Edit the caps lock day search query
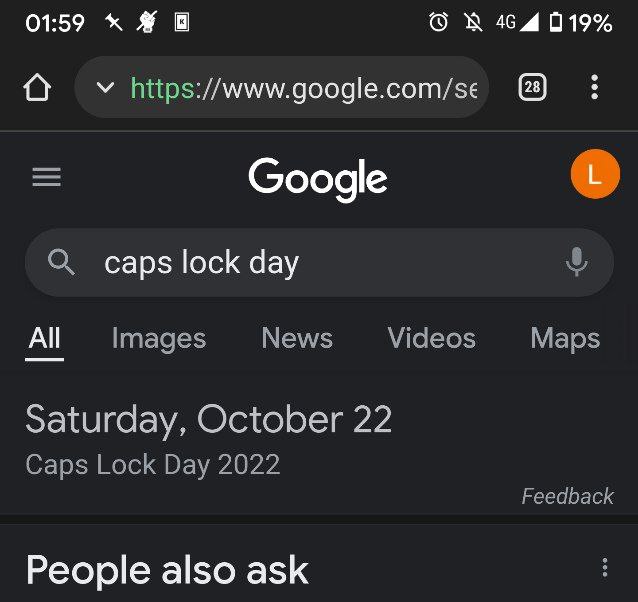Image resolution: width=638 pixels, height=602 pixels. 300,263
